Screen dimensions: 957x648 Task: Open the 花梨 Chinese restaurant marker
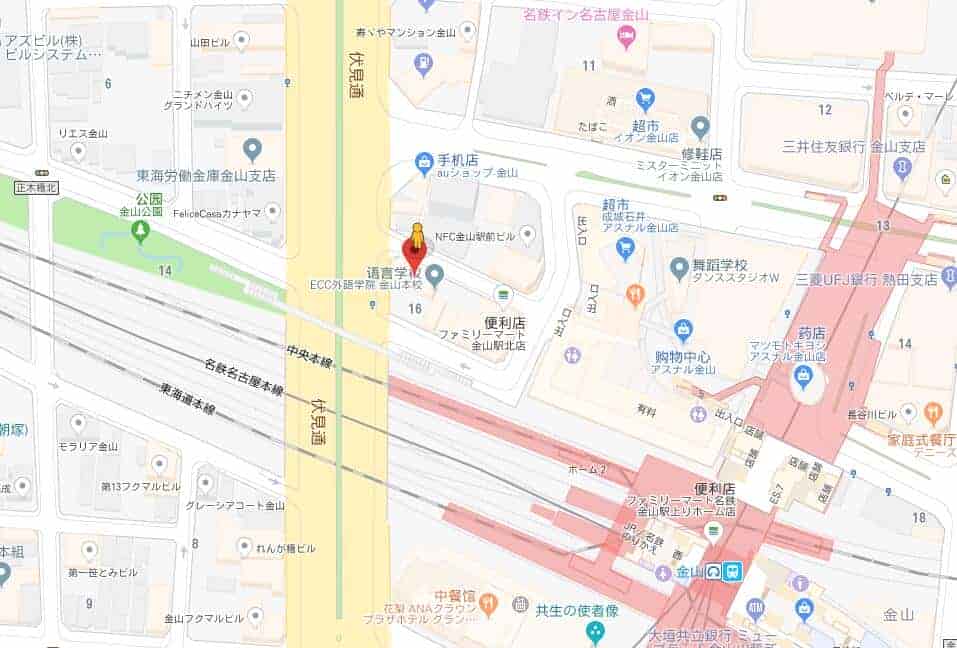[x=488, y=602]
